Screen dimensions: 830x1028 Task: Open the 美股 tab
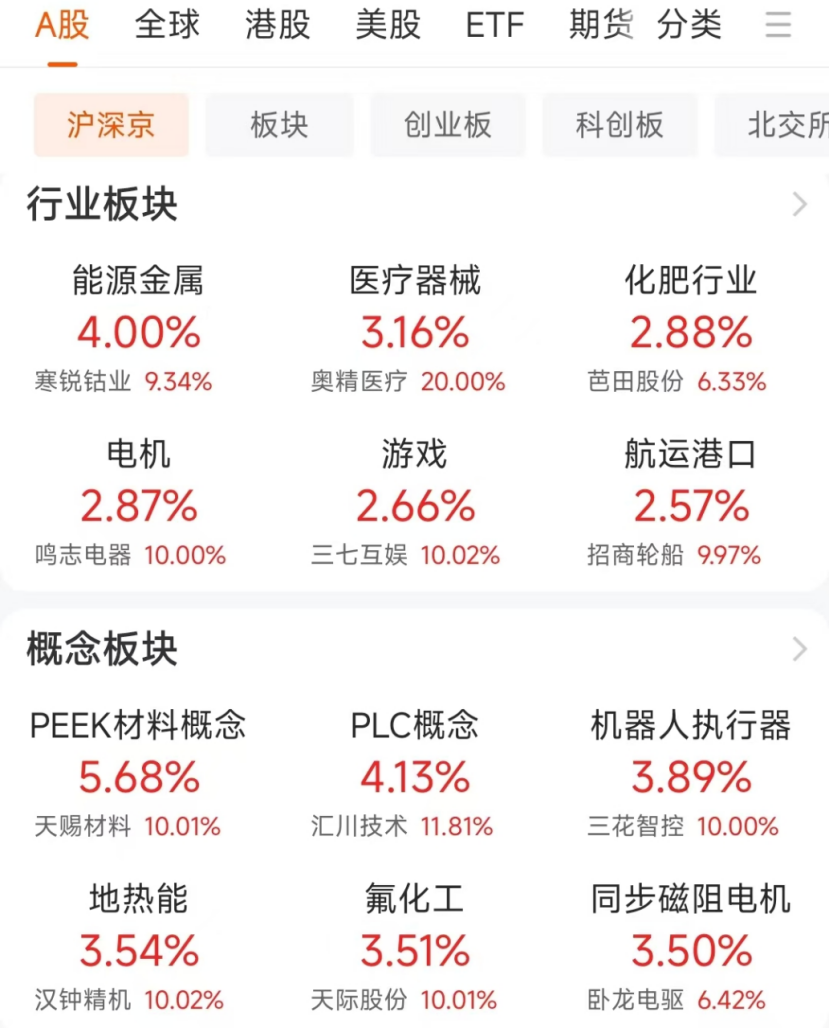[388, 26]
